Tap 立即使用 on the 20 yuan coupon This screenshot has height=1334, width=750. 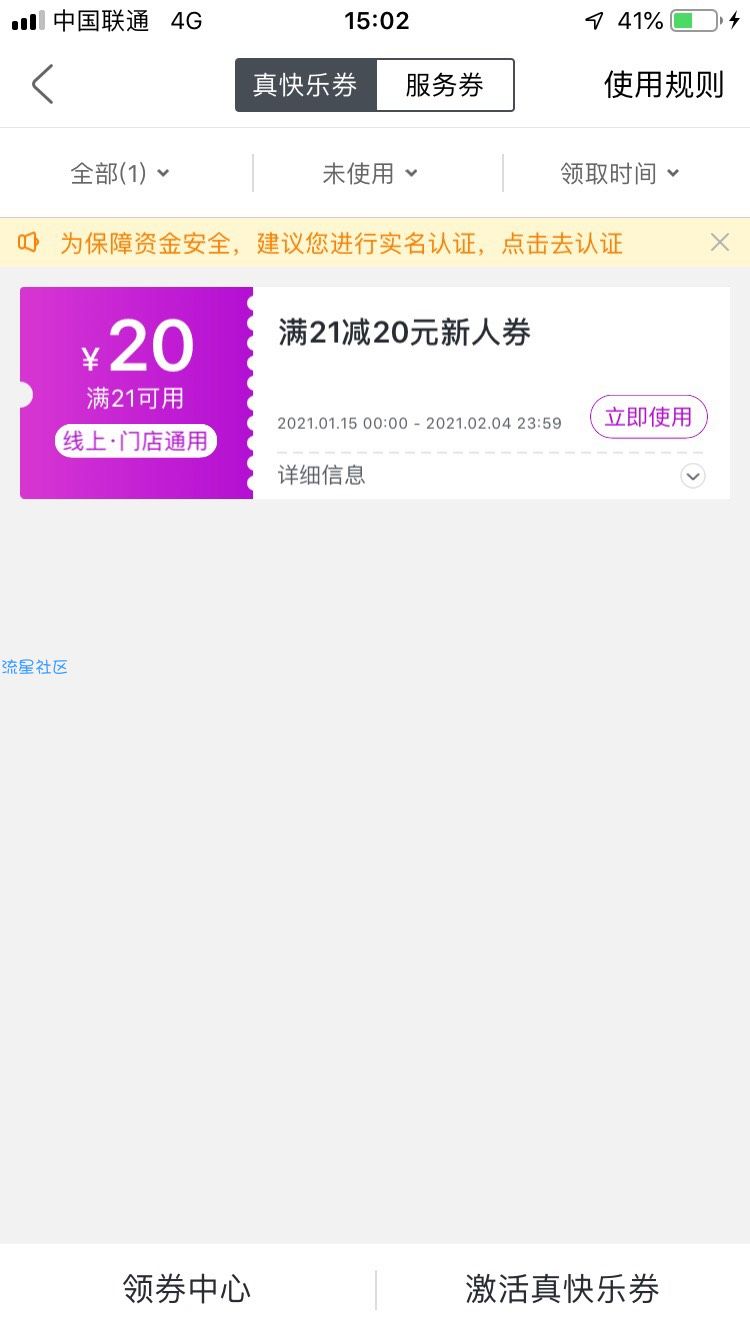coord(648,417)
